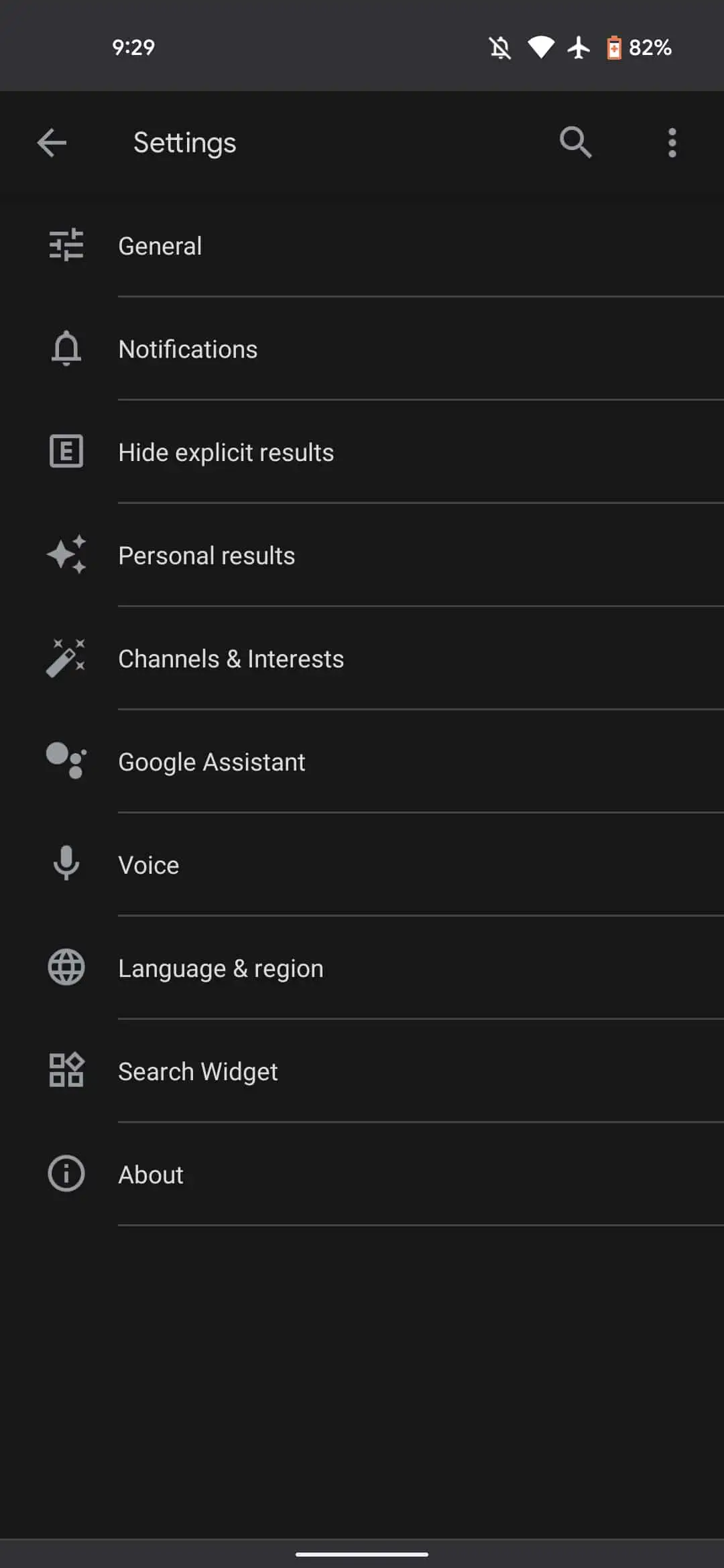Select Hide explicit results

click(x=362, y=452)
